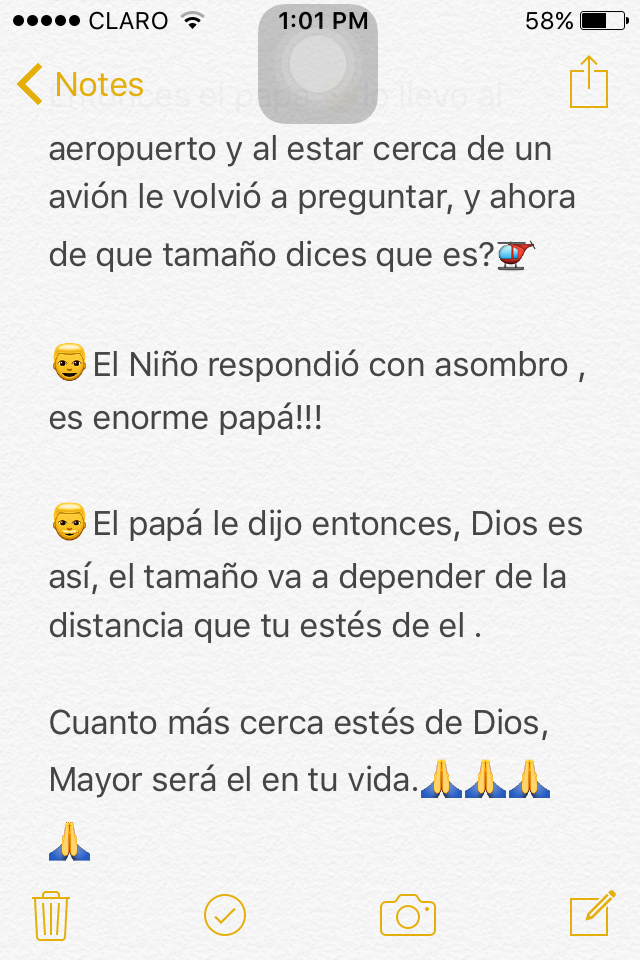Tap the AssistiveTouch floating button
This screenshot has height=960, width=640.
318,64
